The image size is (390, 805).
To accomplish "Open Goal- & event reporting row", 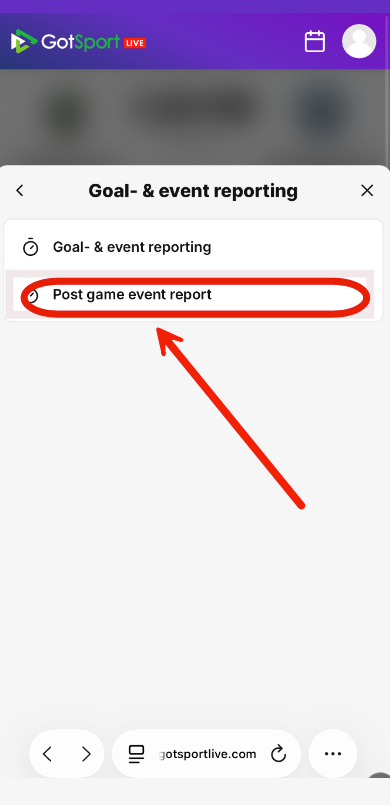I will tap(193, 247).
